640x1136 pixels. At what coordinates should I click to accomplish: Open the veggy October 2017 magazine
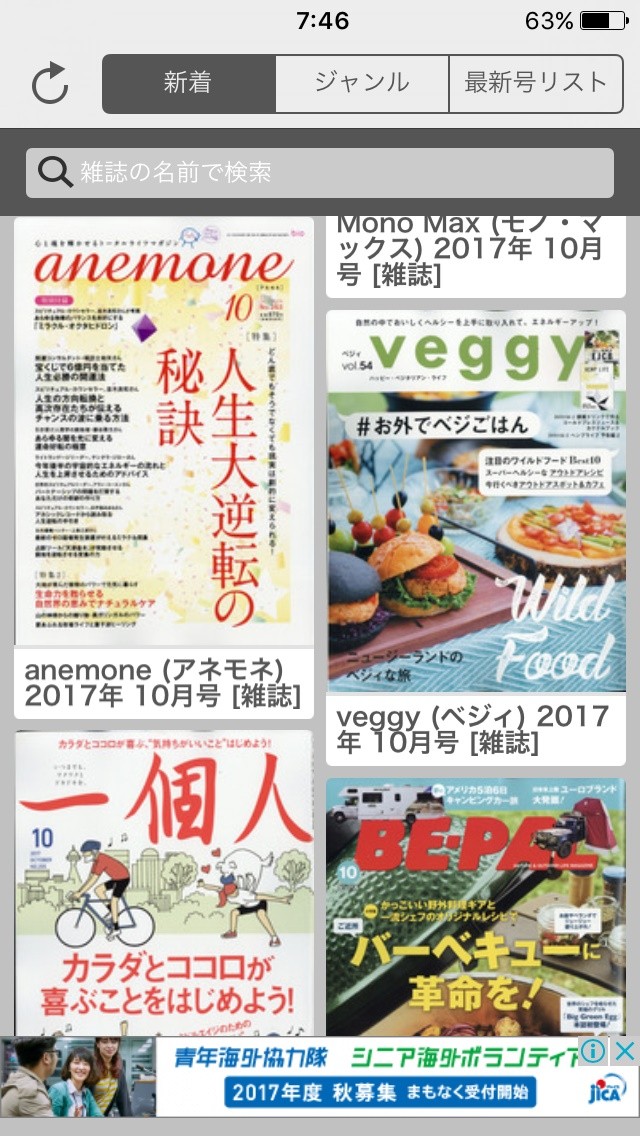tap(476, 502)
